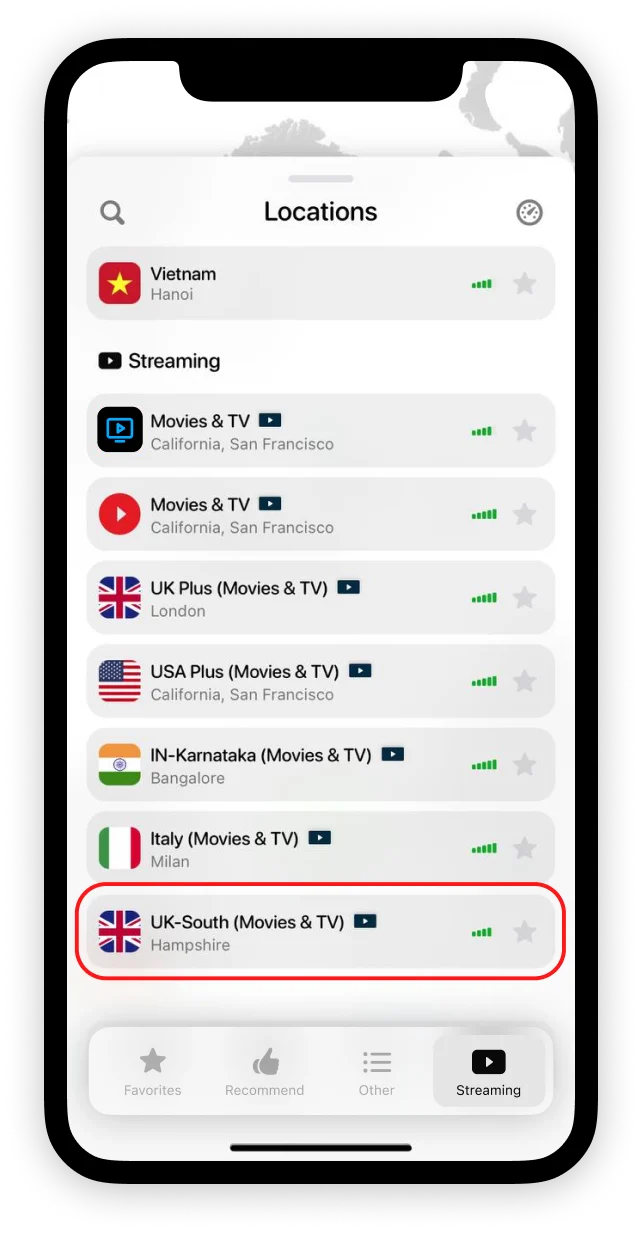Add Vietnam to favorites with the star
Screen dimensions: 642x1233
pyautogui.click(x=524, y=284)
